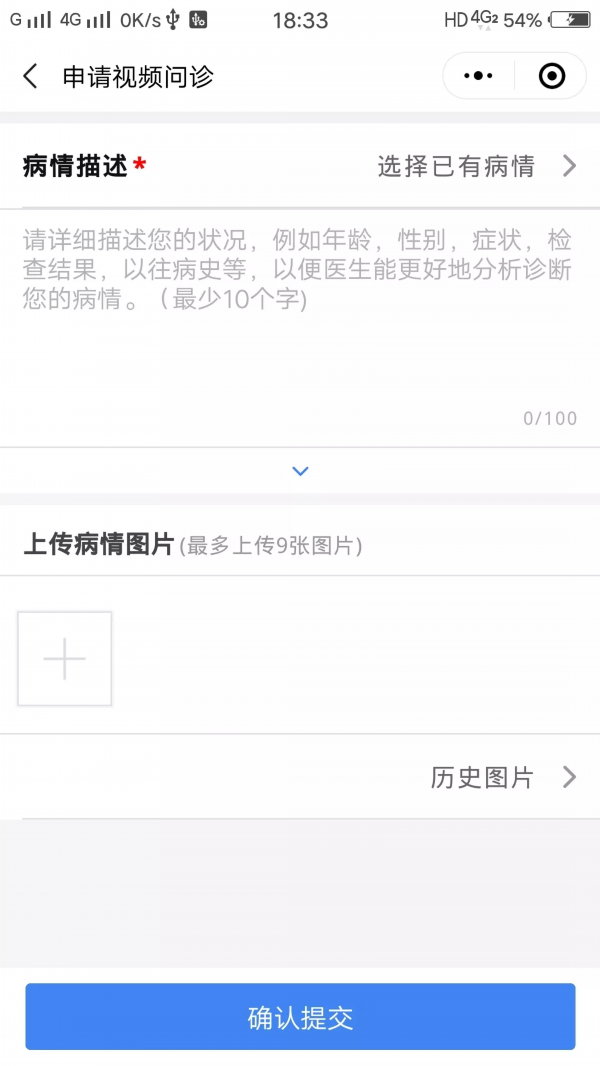The height and width of the screenshot is (1066, 600).
Task: Add a picture with the plus tile
Action: (65, 659)
